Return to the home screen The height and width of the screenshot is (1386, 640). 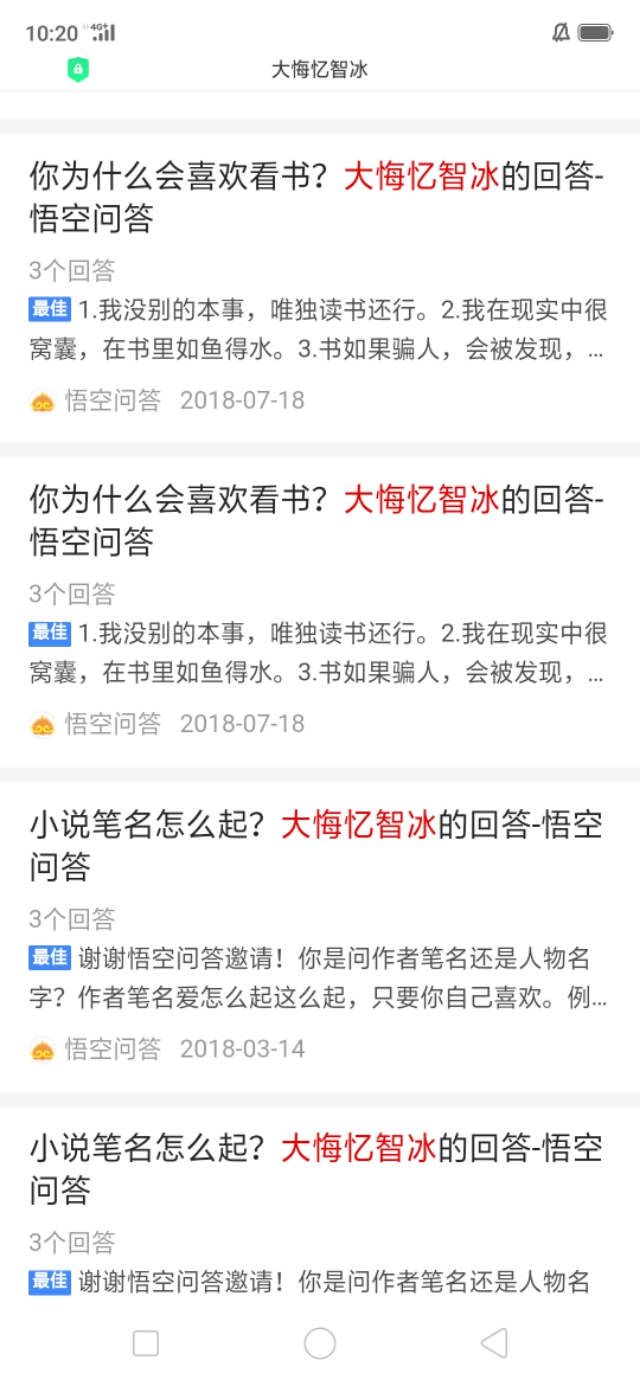(x=320, y=1343)
